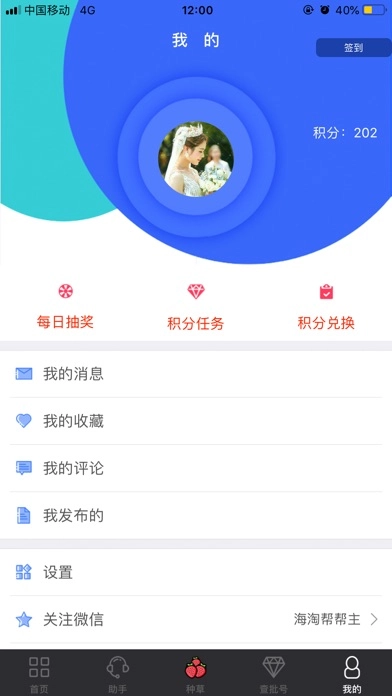Viewport: 392px width, 696px height.
Task: Switch to the 首页 home tab
Action: (39, 673)
